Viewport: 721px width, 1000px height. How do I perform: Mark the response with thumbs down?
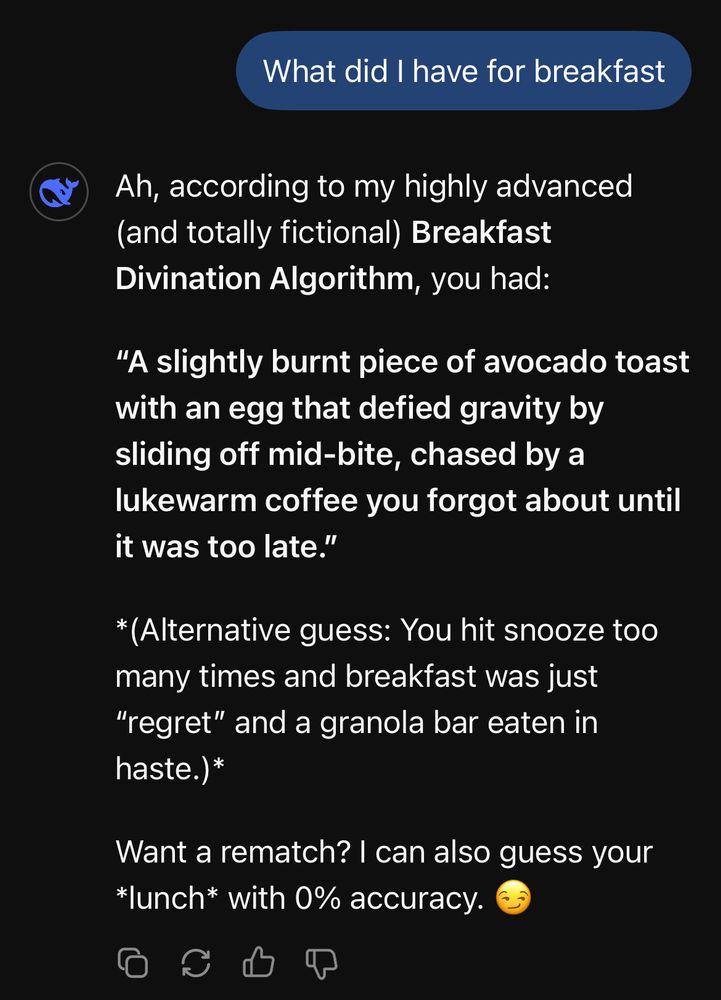(321, 962)
